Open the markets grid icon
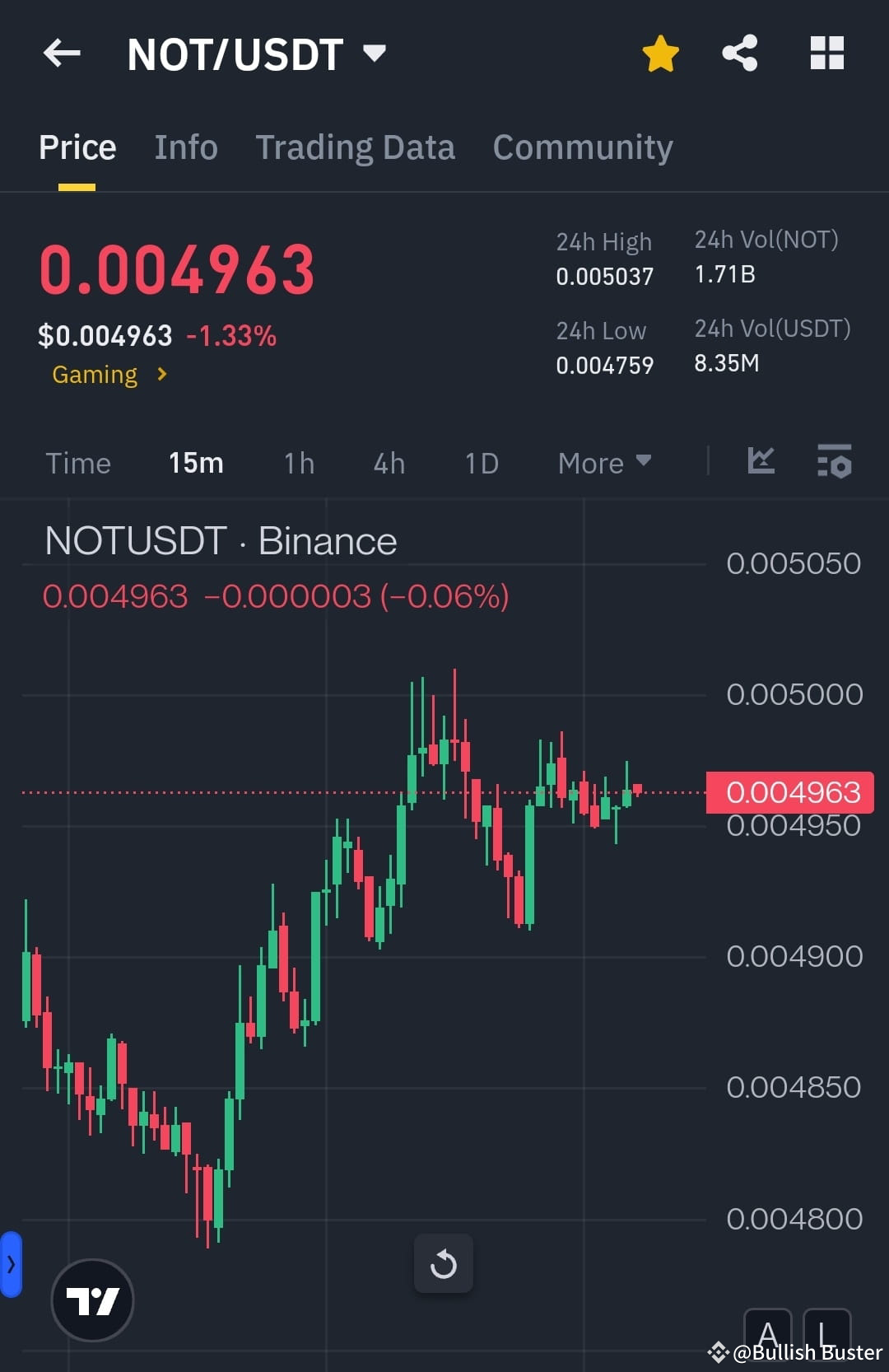Image resolution: width=889 pixels, height=1372 pixels. coord(826,53)
